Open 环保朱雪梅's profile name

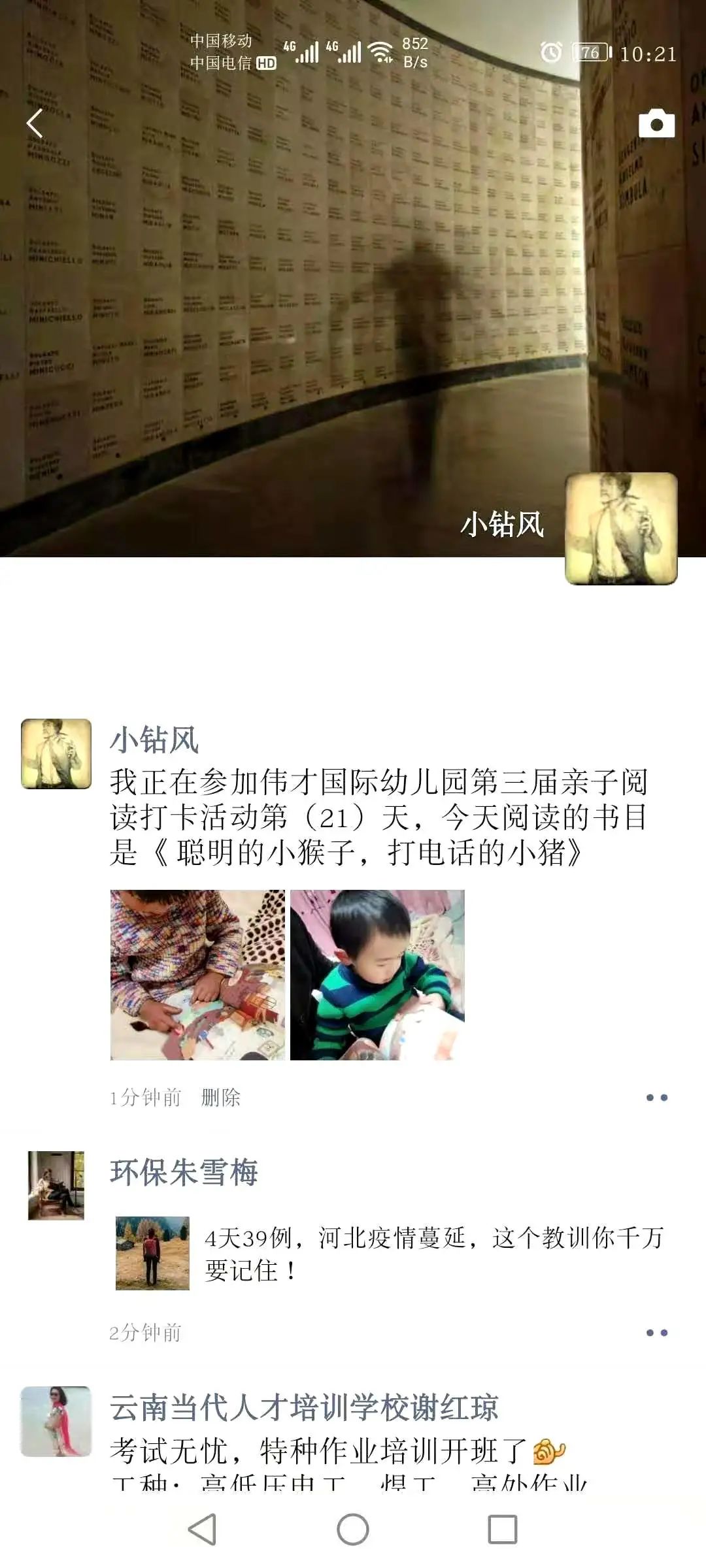(x=184, y=1172)
